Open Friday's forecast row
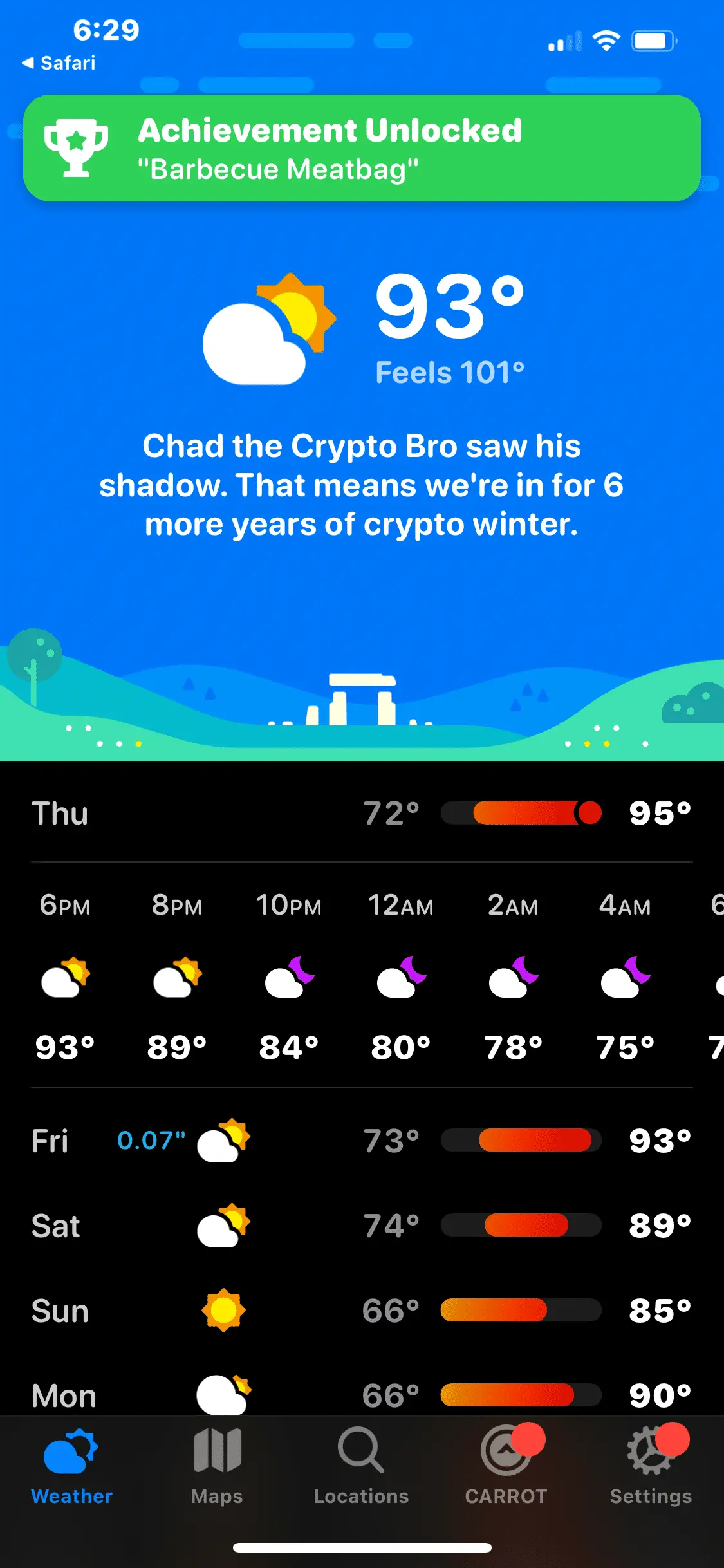The image size is (724, 1568). click(x=362, y=1141)
